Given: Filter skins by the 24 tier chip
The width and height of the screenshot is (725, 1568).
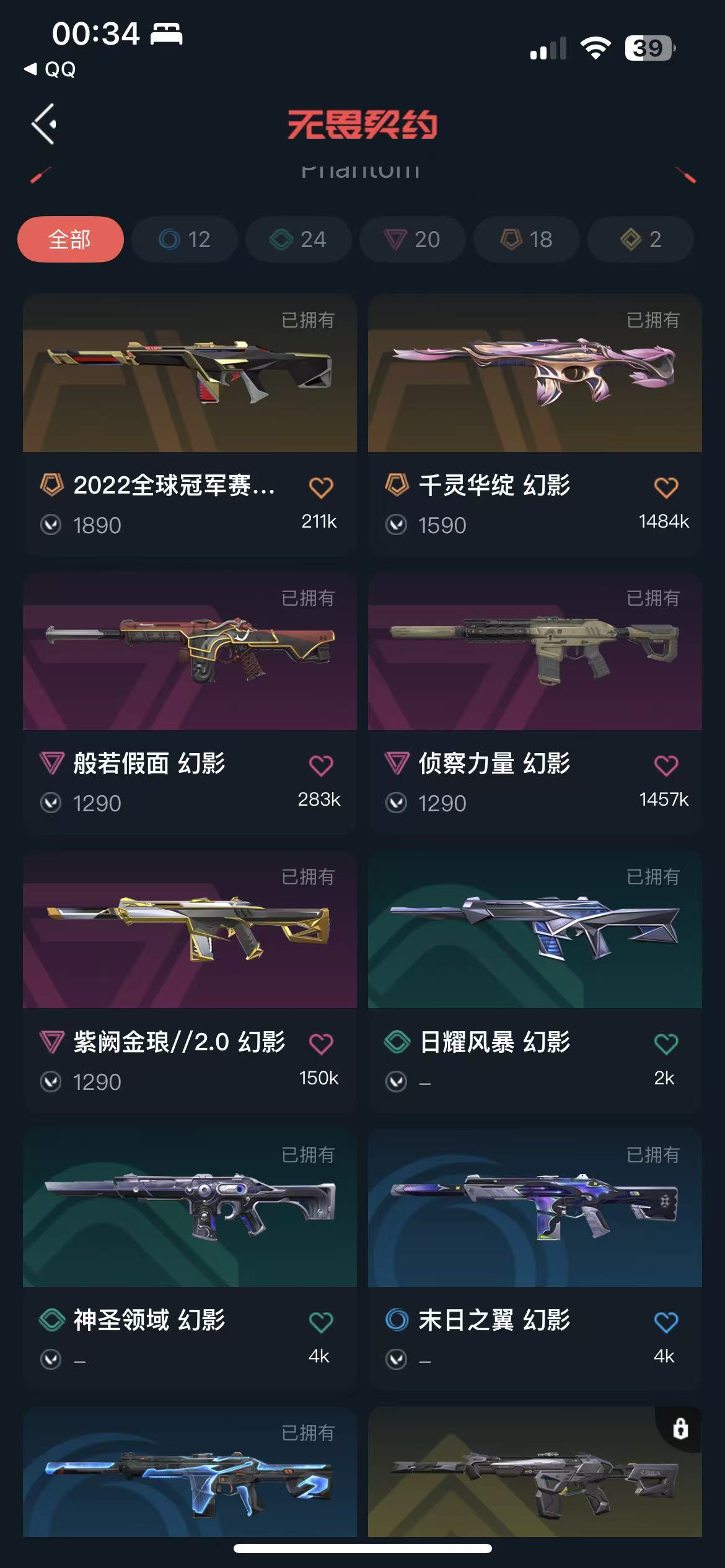Looking at the screenshot, I should point(299,240).
